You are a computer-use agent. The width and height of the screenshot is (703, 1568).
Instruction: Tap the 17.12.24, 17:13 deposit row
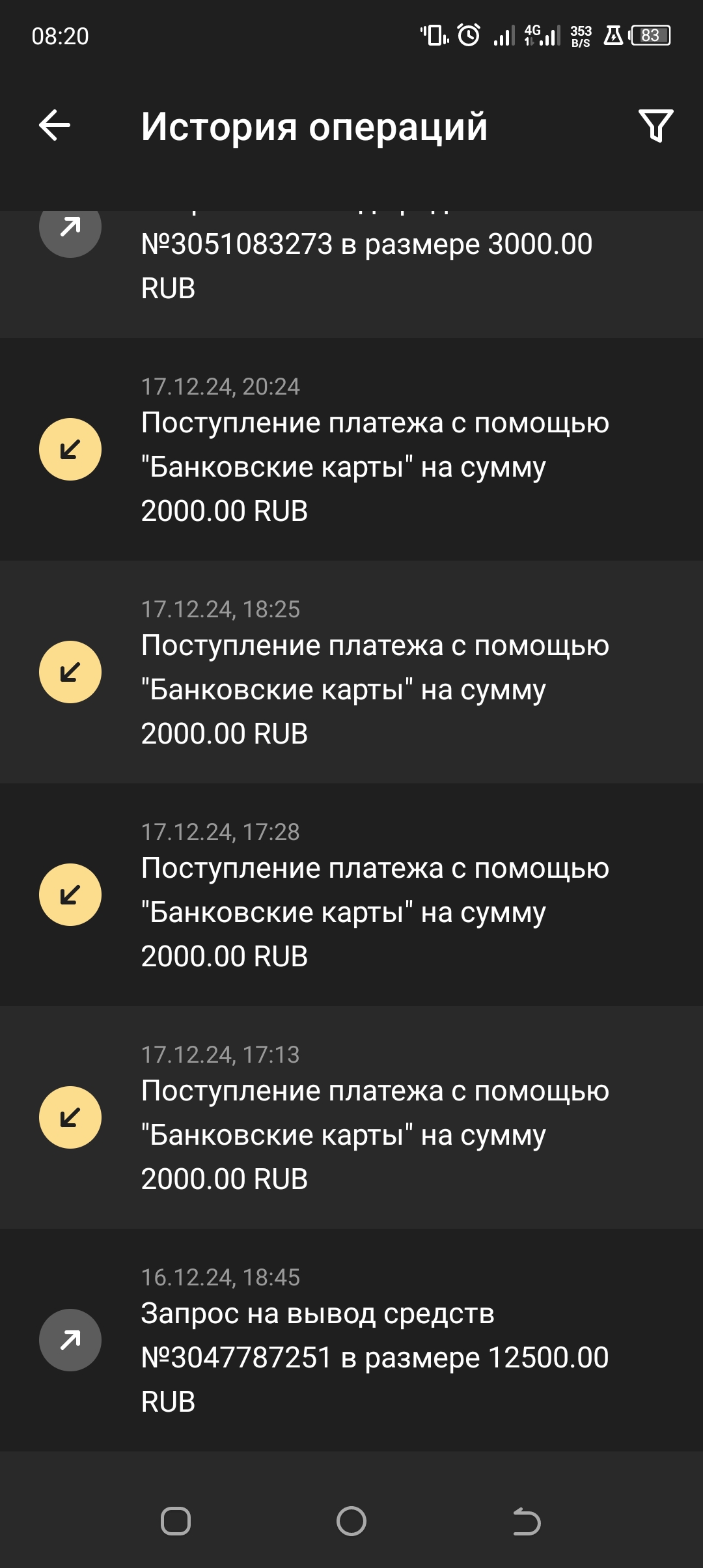pos(351,1117)
